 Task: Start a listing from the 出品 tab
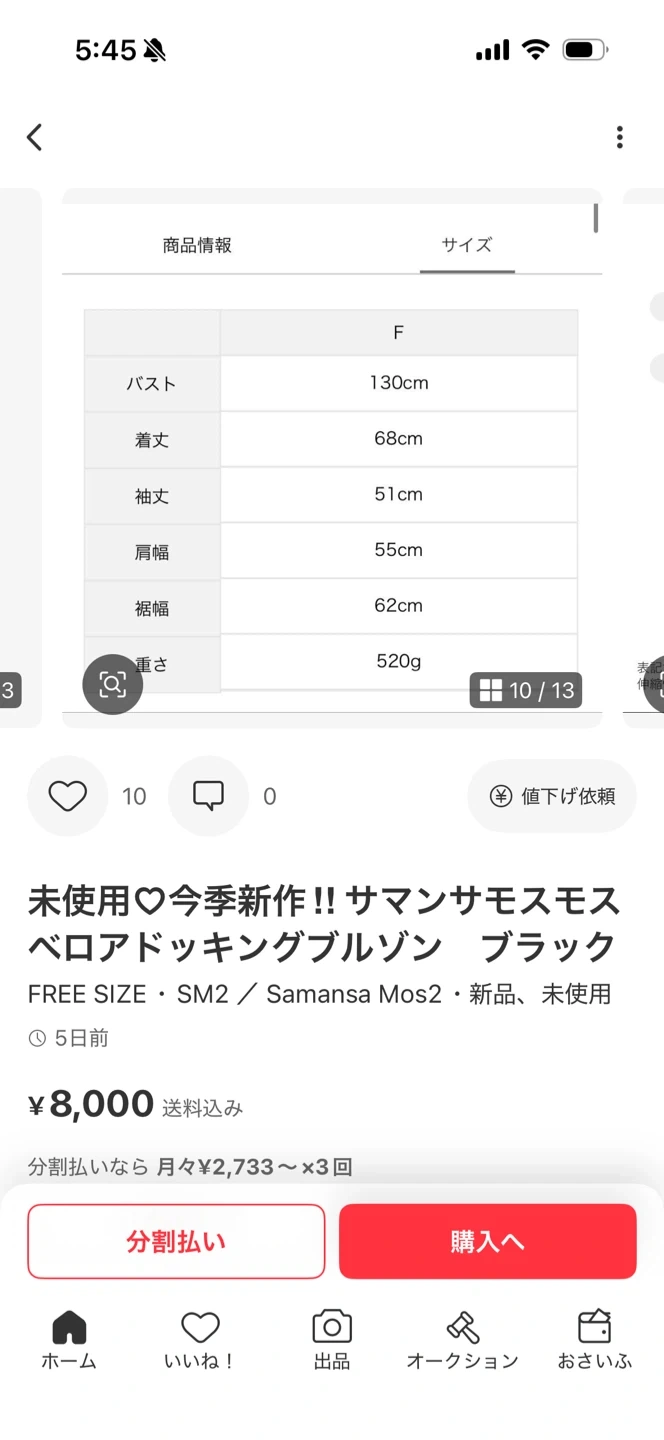click(x=332, y=1340)
